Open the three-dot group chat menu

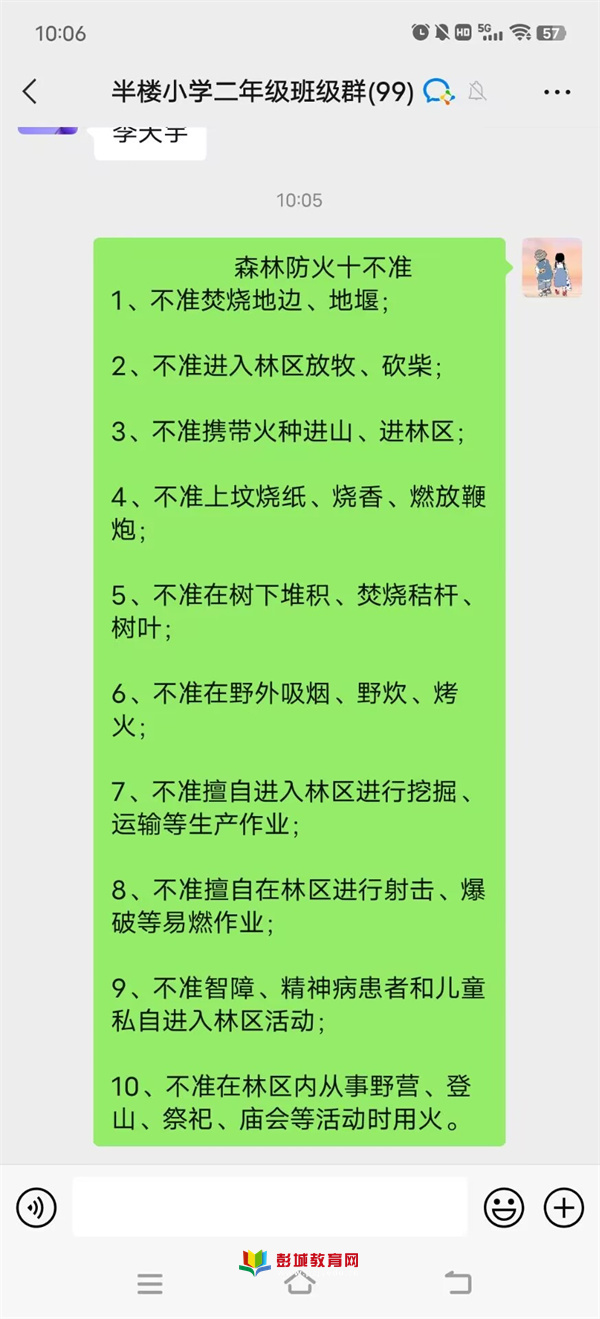pos(557,92)
